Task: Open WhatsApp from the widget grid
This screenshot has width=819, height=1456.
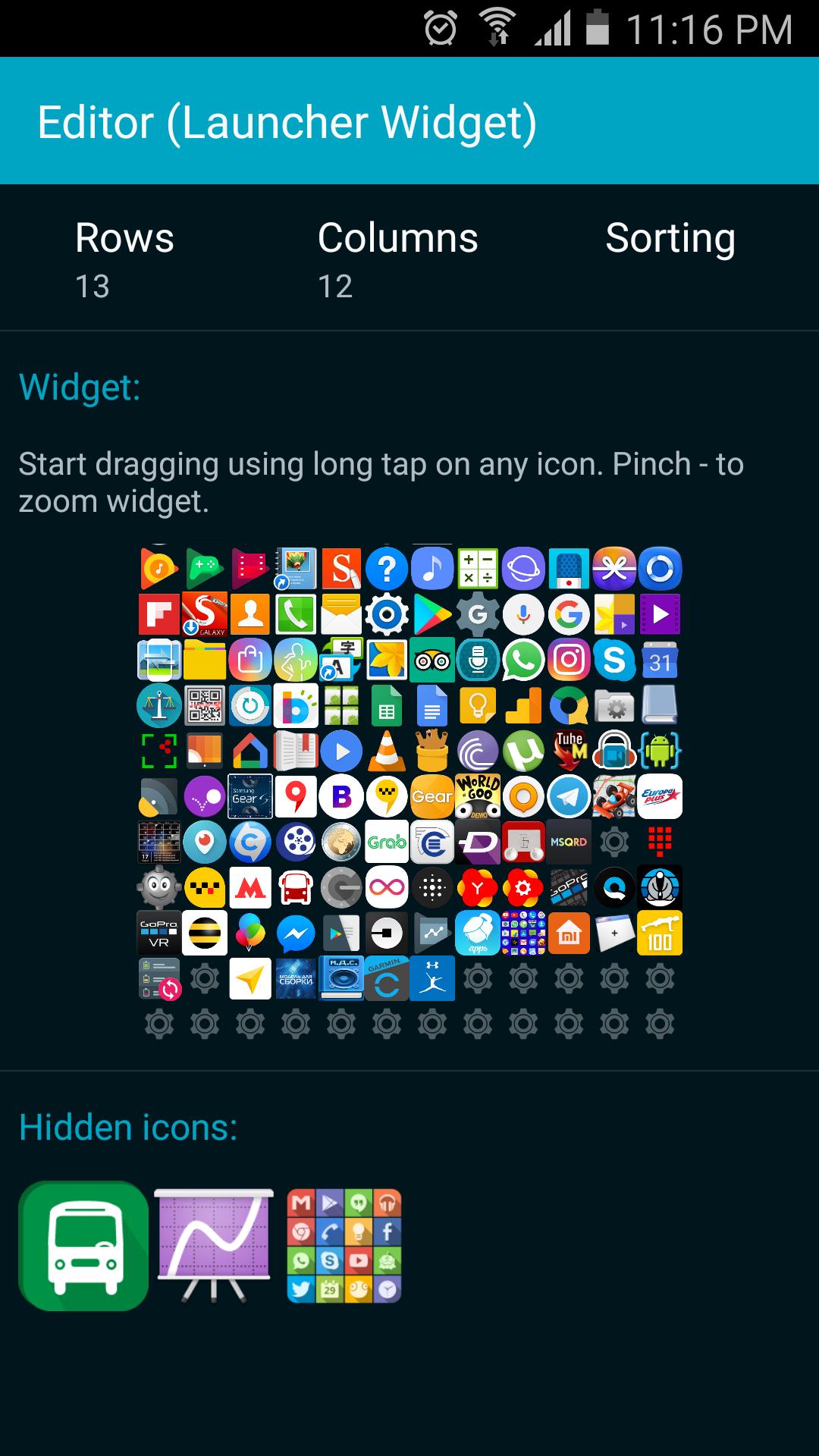Action: pos(523,660)
